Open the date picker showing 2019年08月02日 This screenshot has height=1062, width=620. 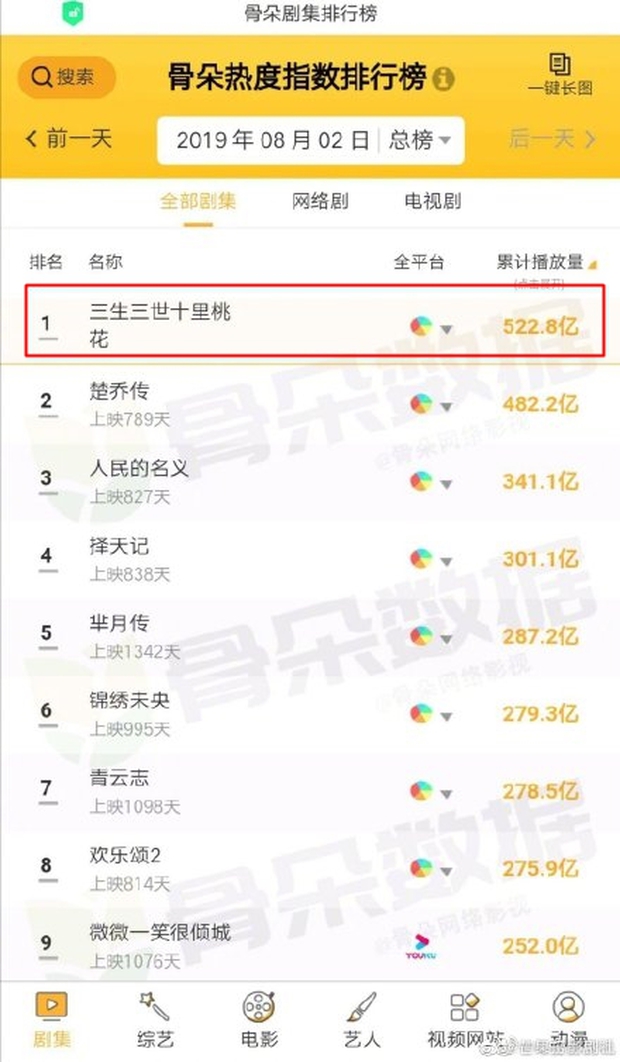tap(273, 140)
